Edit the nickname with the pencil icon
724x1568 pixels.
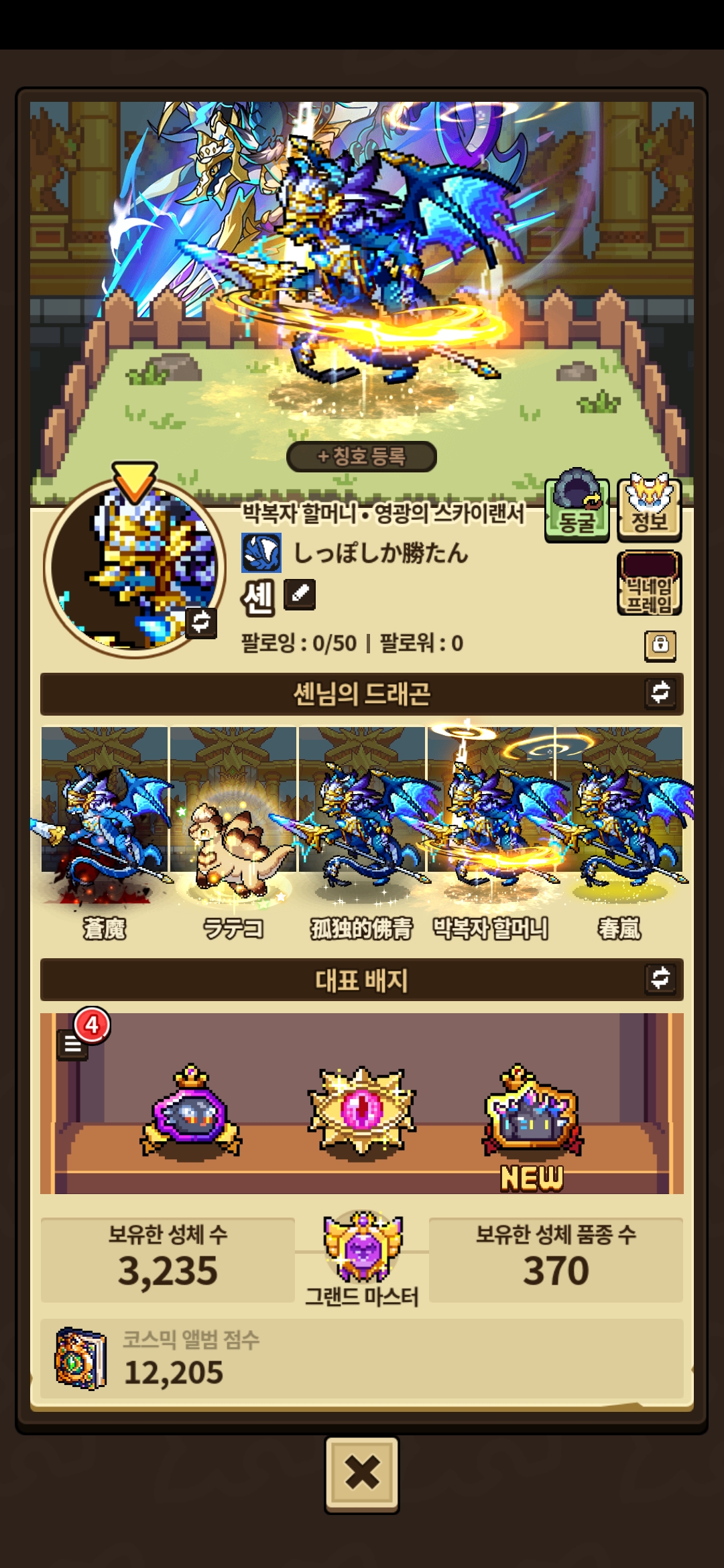point(300,594)
